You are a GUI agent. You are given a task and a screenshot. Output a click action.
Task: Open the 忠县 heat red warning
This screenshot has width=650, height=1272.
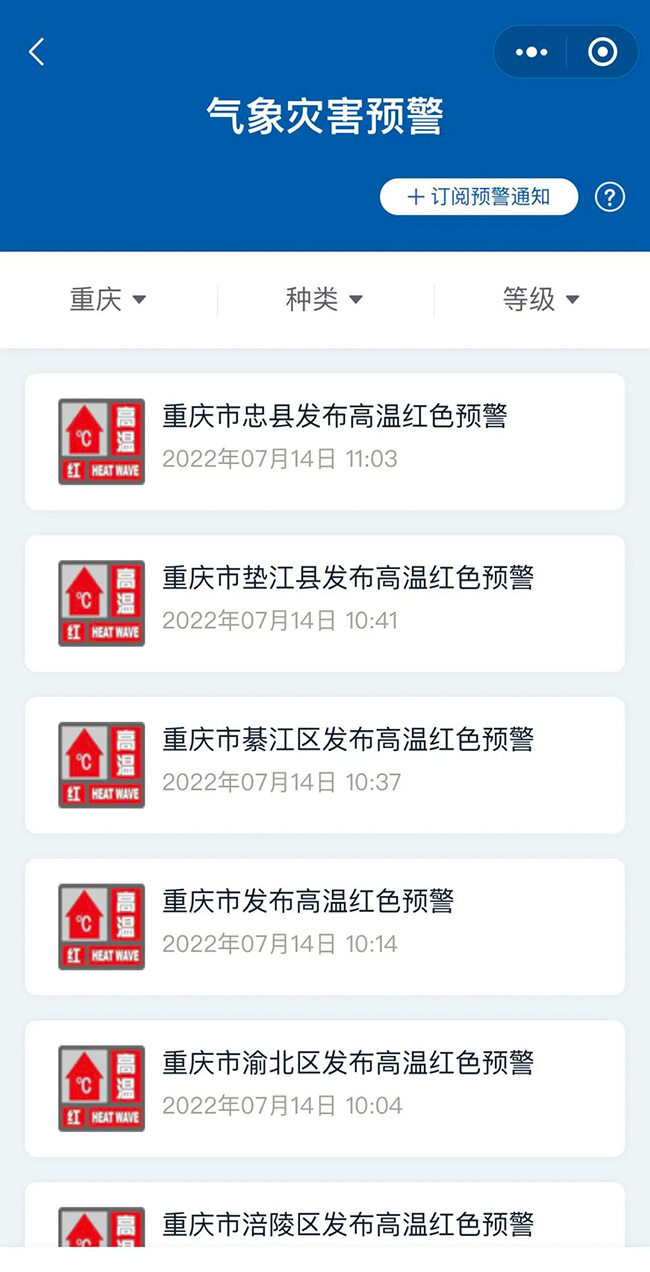tap(325, 441)
